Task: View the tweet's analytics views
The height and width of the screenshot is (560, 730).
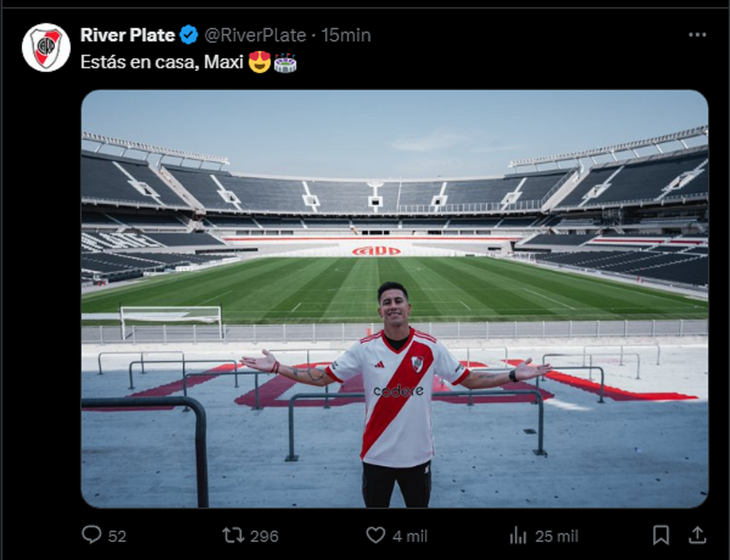Action: pyautogui.click(x=518, y=535)
